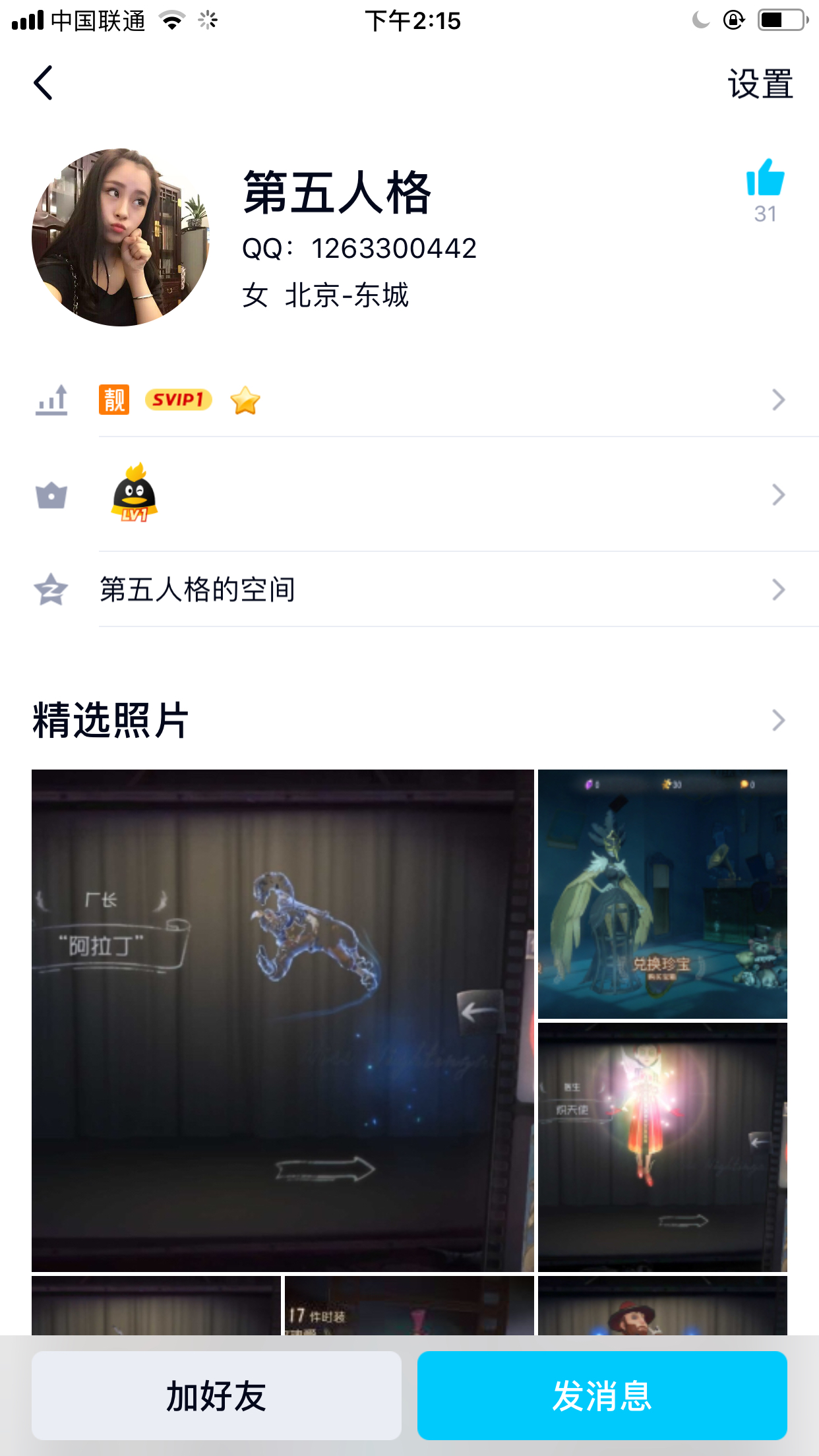Tap 加好友 to add friend

tap(216, 1395)
